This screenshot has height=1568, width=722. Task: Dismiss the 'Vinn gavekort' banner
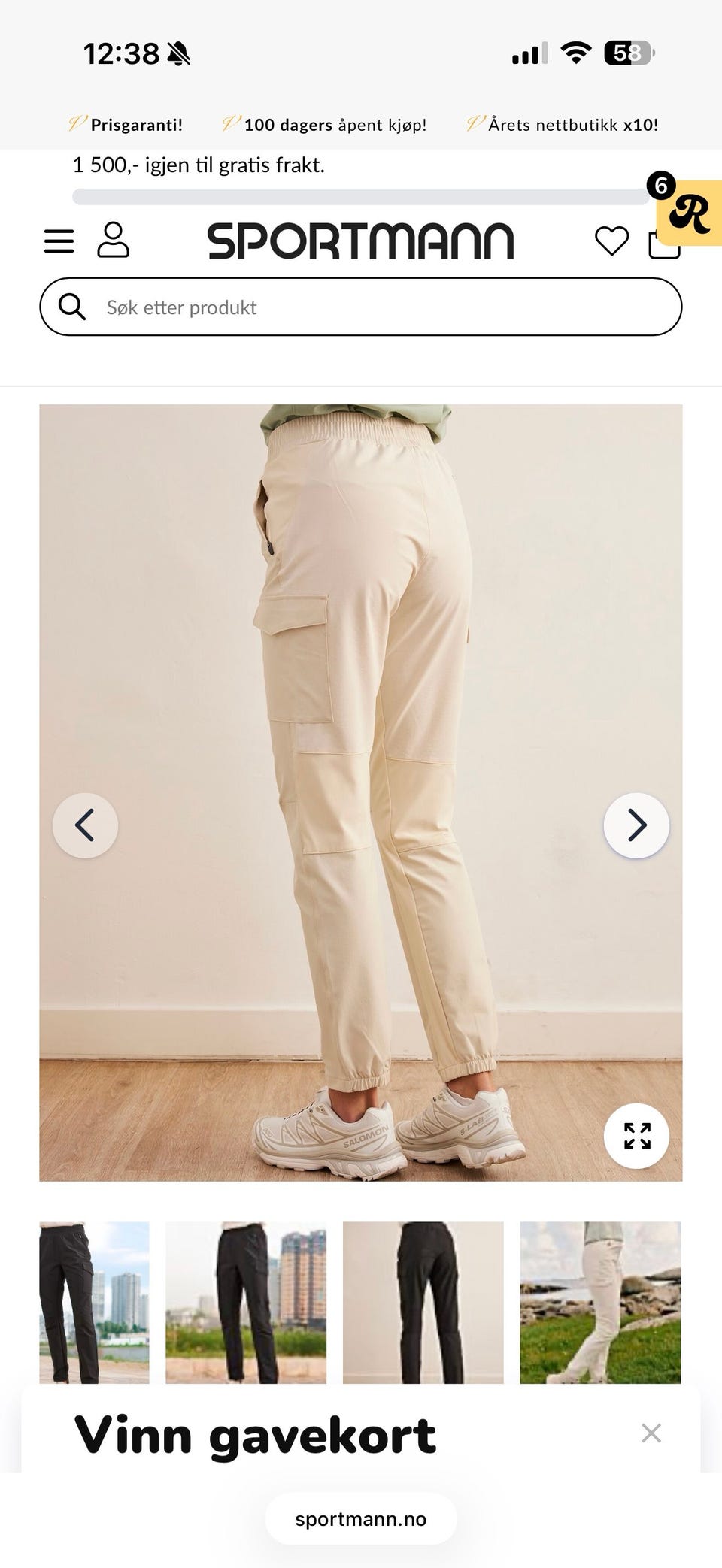[651, 1433]
